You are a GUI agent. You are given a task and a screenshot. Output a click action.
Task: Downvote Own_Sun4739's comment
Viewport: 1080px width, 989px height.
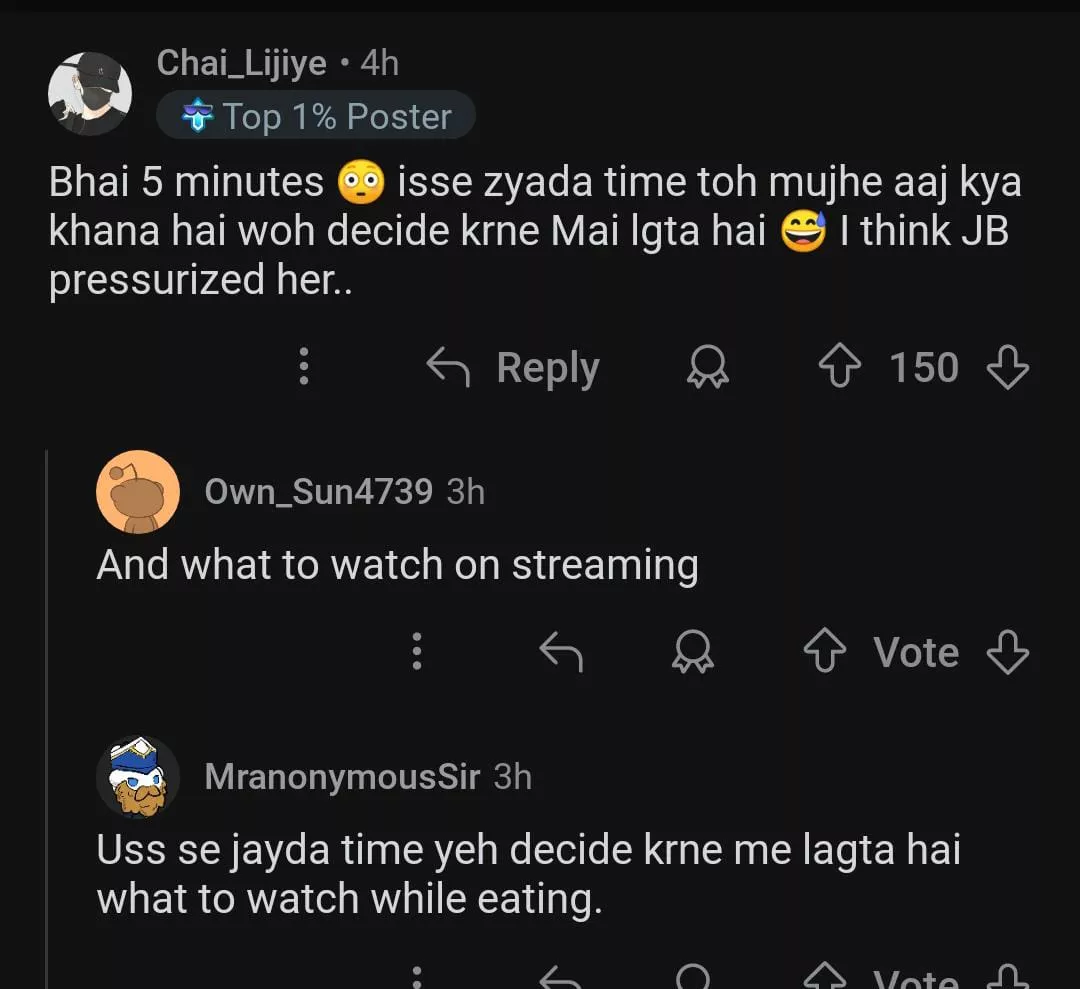click(1007, 653)
